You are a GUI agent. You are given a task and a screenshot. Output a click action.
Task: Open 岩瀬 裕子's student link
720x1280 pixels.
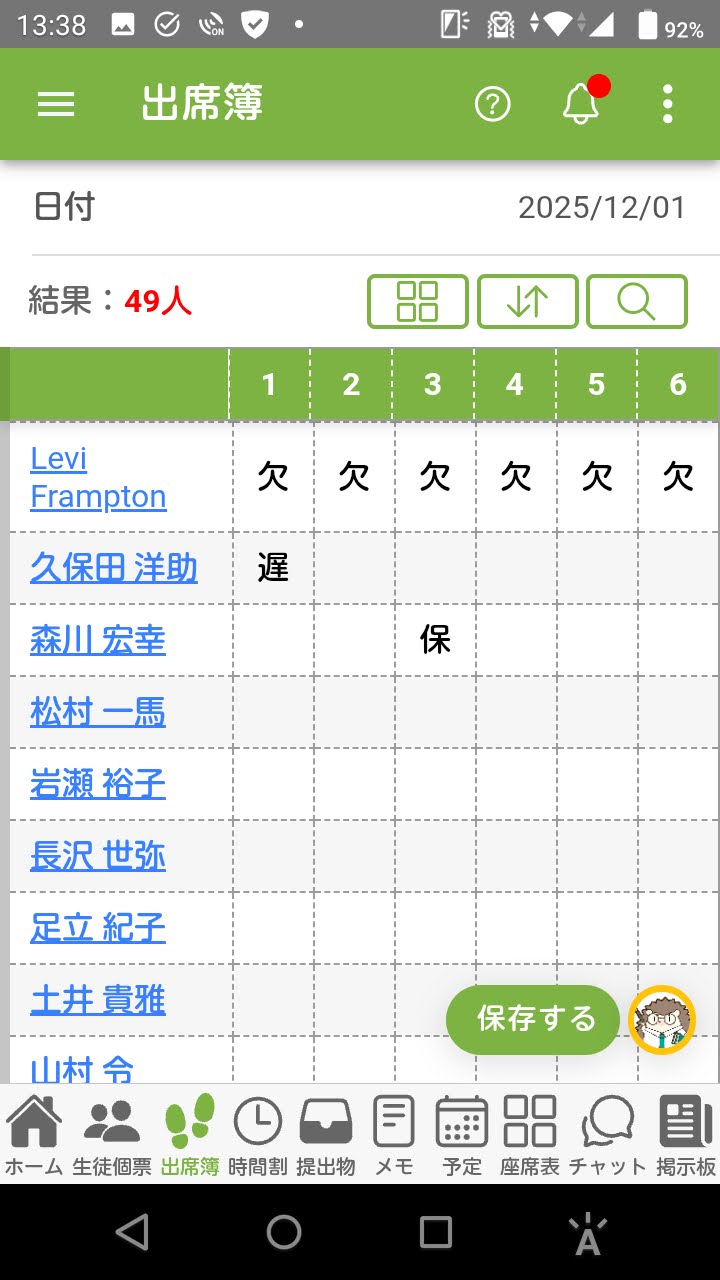click(x=98, y=784)
